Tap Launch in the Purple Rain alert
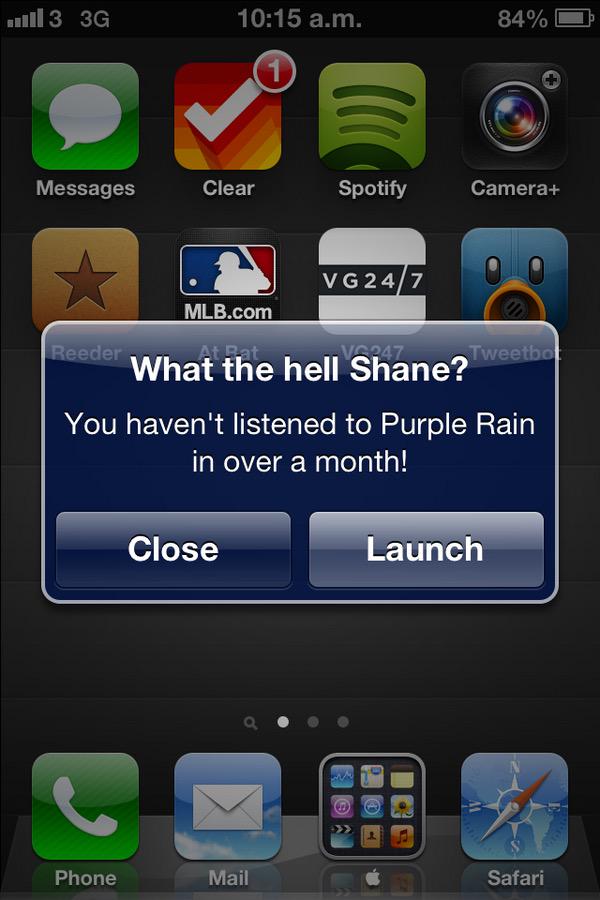Screen dimensions: 600x900 (x=426, y=549)
